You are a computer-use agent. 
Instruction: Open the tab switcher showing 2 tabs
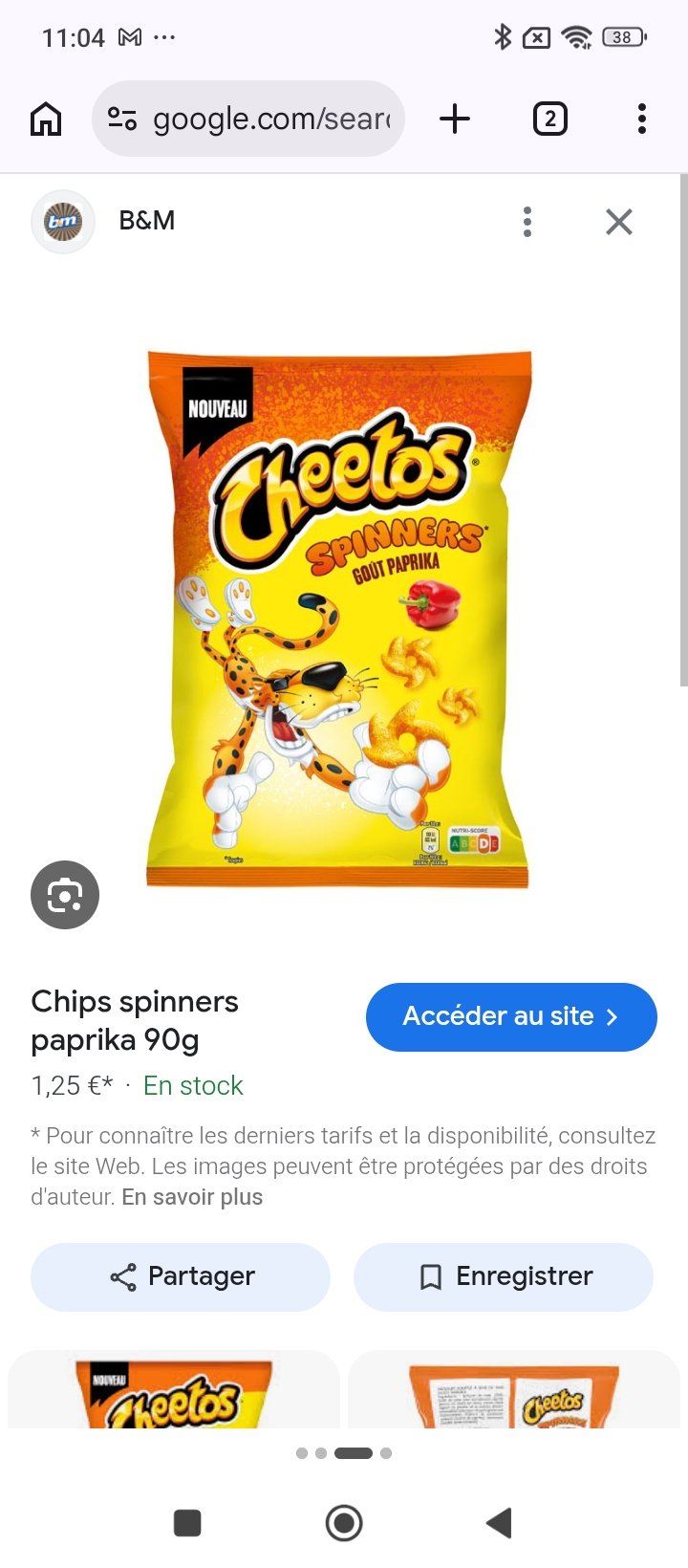[x=549, y=119]
